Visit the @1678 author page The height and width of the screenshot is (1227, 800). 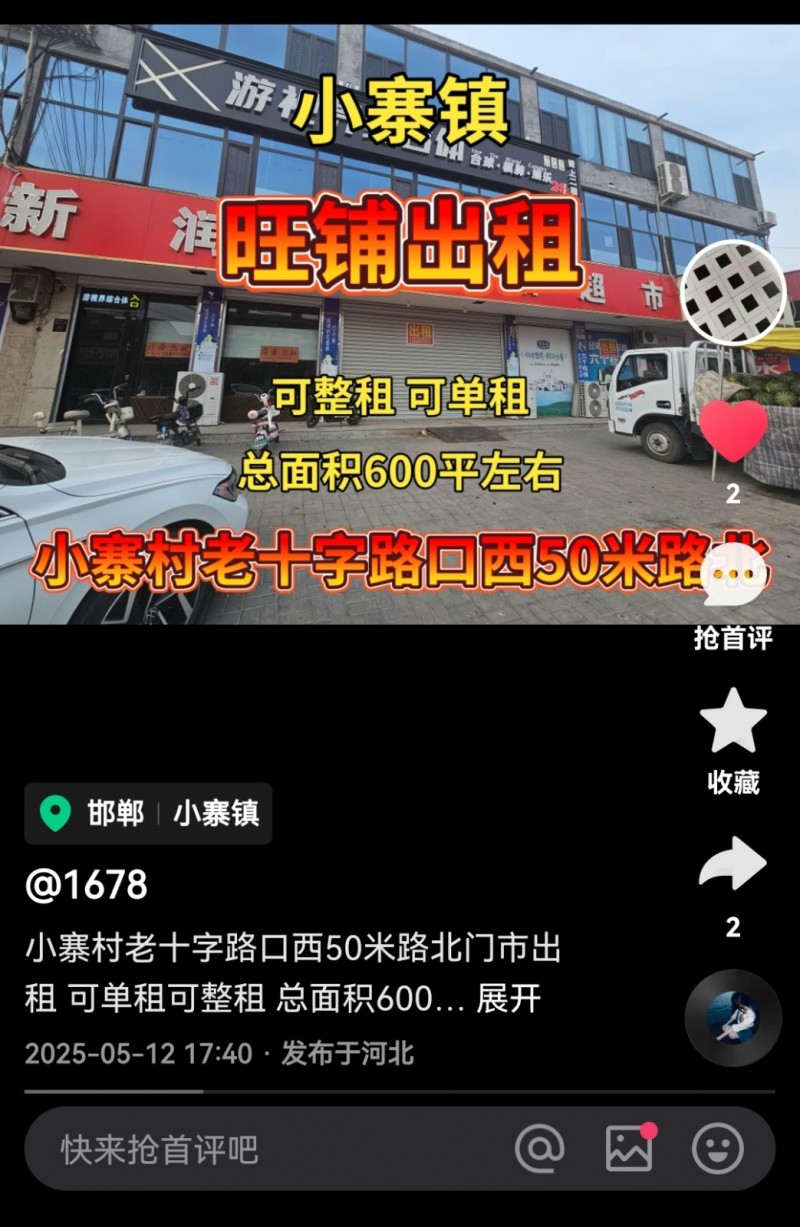pos(87,885)
